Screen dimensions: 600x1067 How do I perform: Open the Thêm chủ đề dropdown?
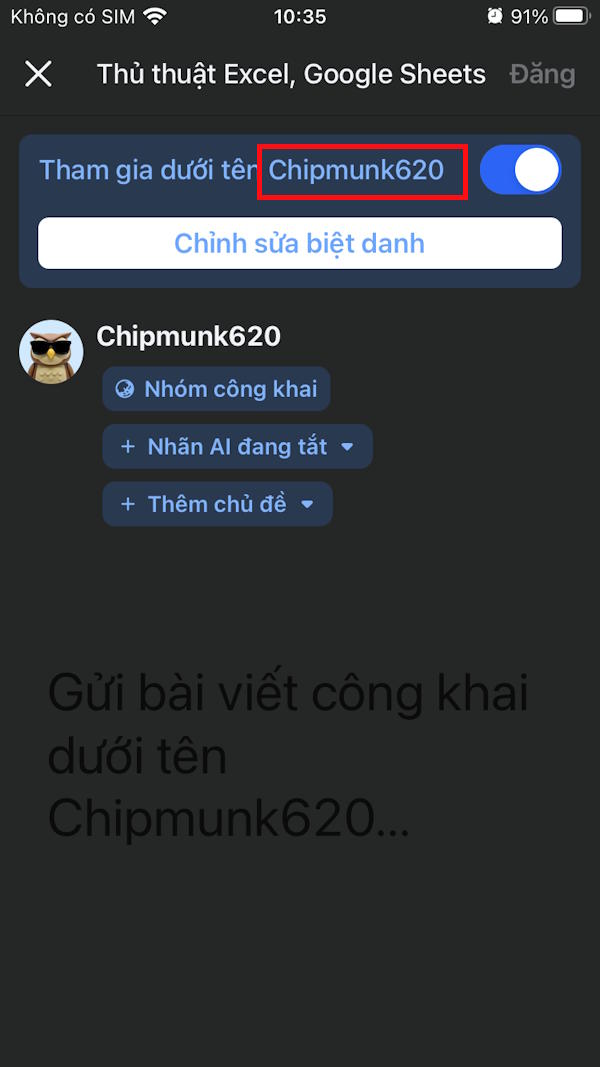point(217,504)
